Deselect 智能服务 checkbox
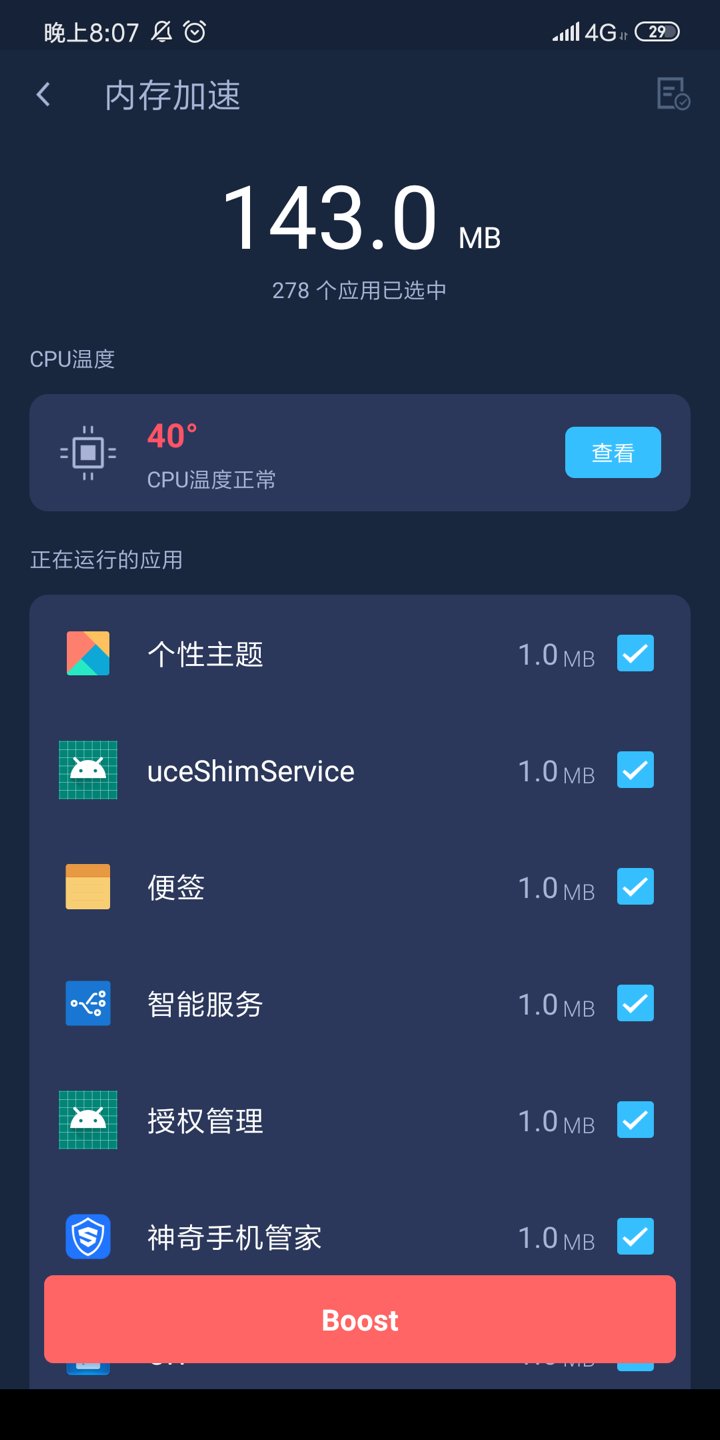Viewport: 720px width, 1440px height. point(635,1003)
